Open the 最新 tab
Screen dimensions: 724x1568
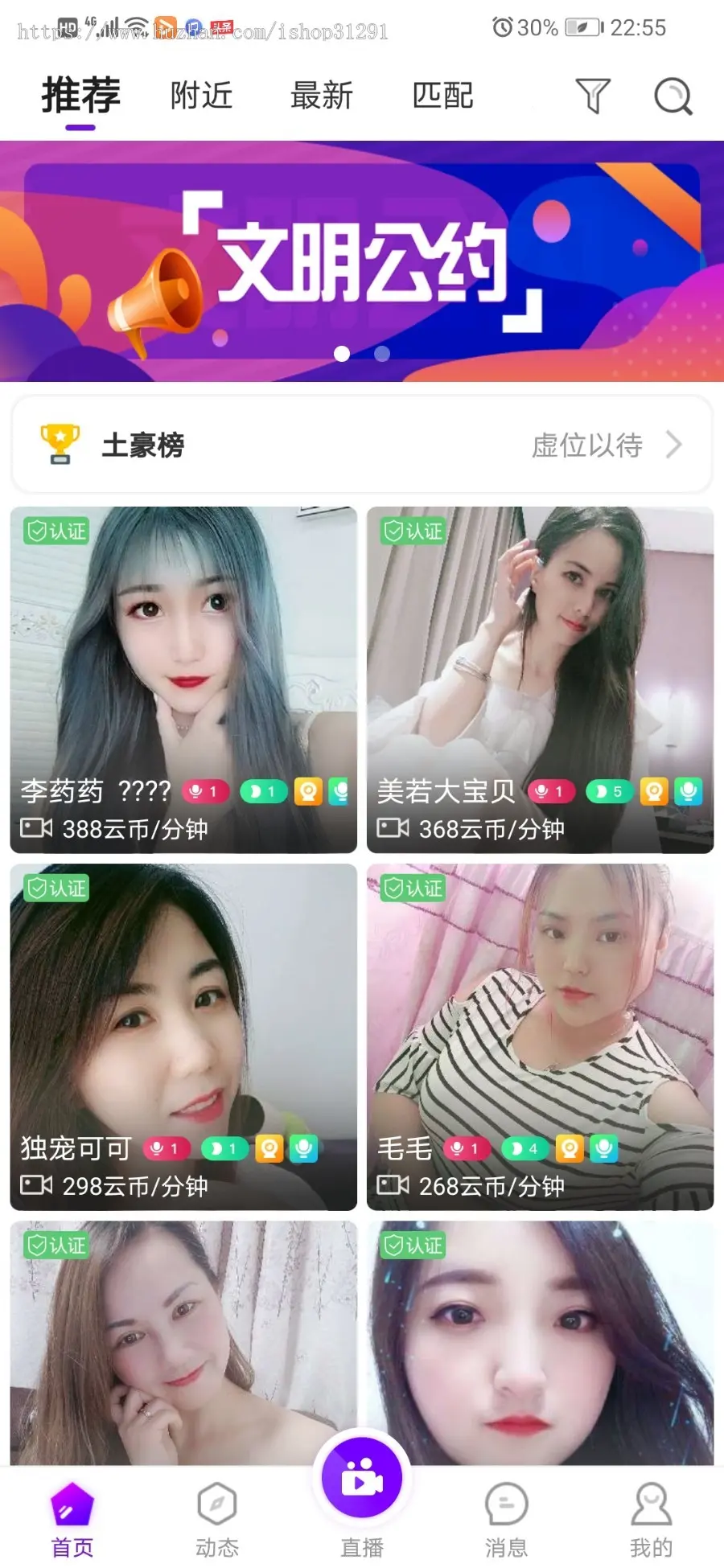[x=322, y=95]
